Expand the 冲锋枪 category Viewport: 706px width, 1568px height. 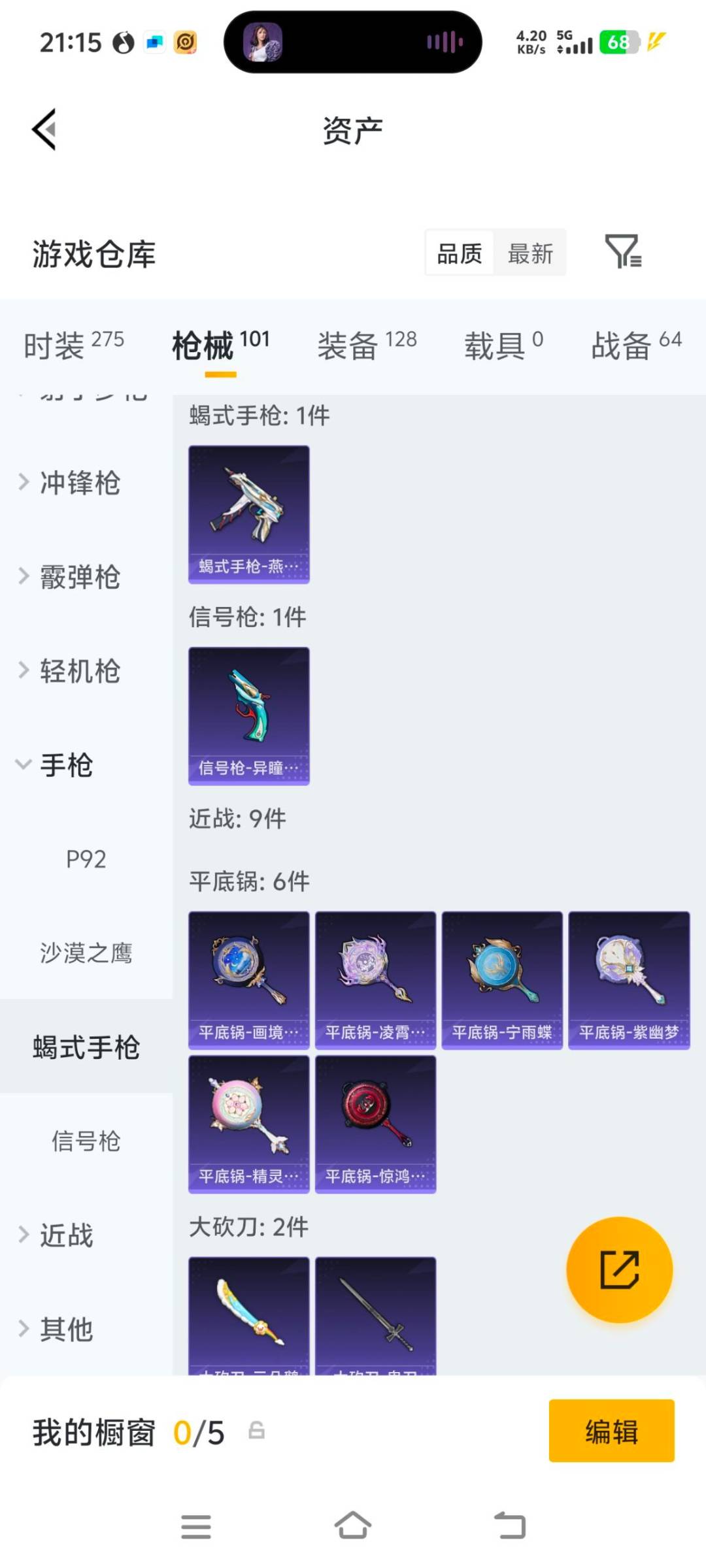click(78, 483)
